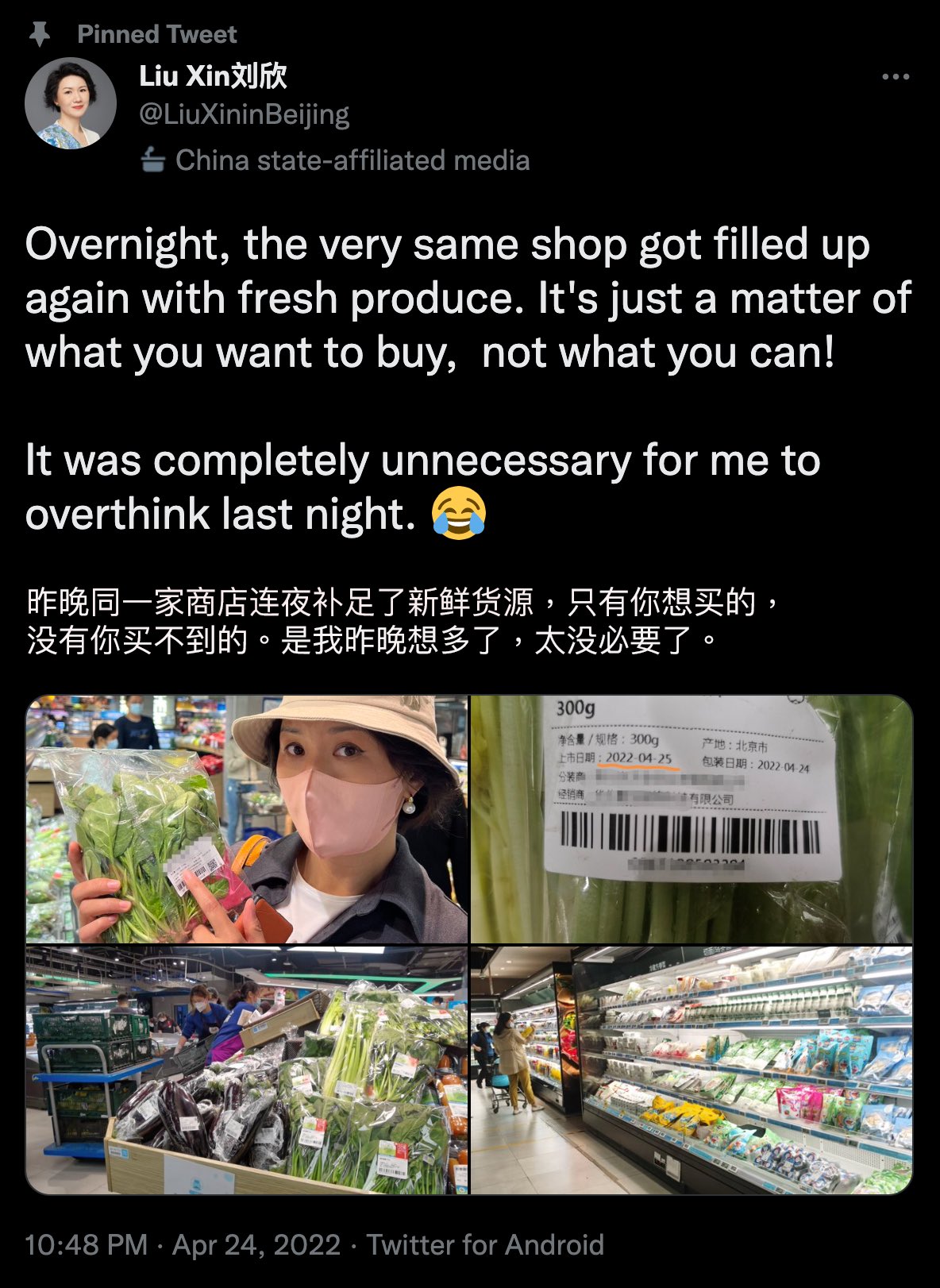Open the photo of the refrigerated shelves
Screen dimensions: 940x1288
[692, 1070]
